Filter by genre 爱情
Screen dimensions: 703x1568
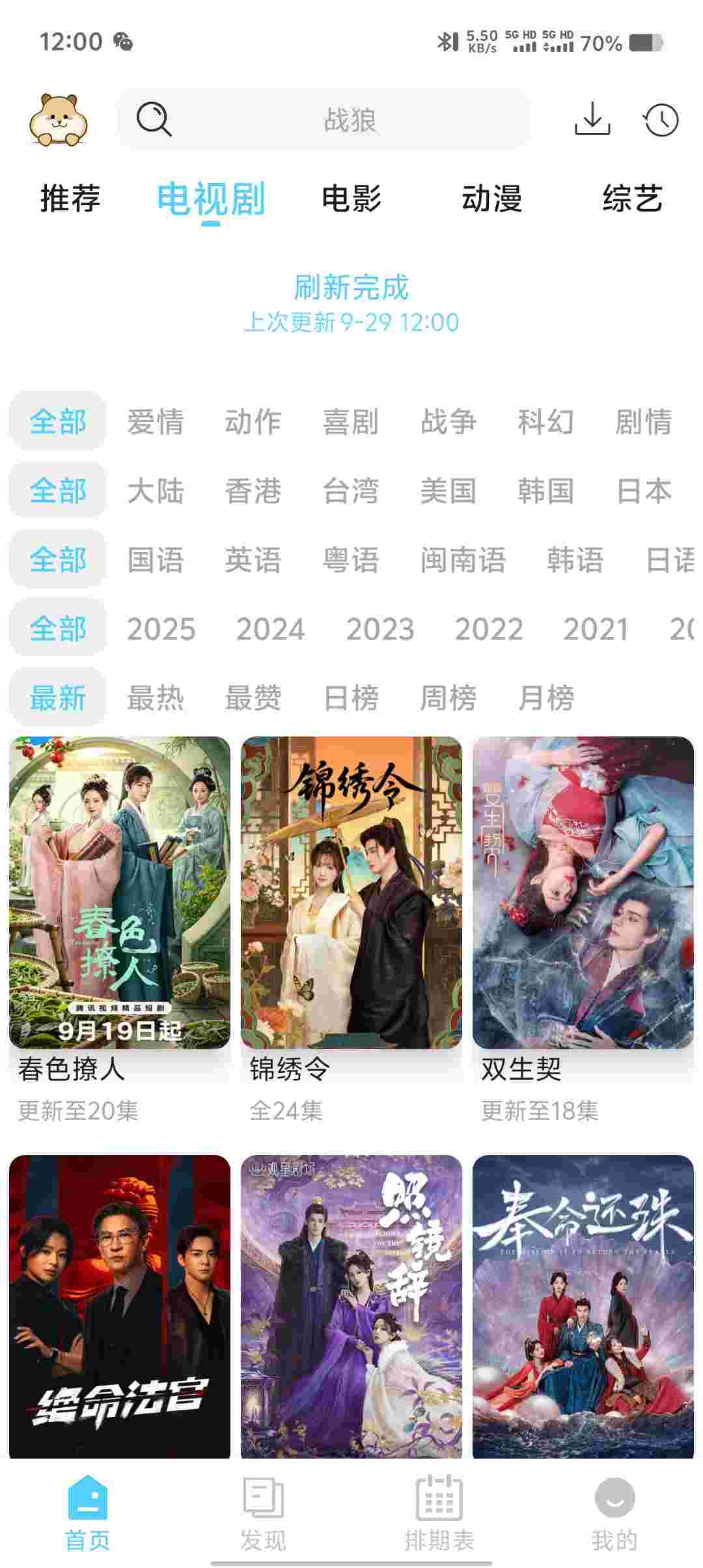click(155, 421)
